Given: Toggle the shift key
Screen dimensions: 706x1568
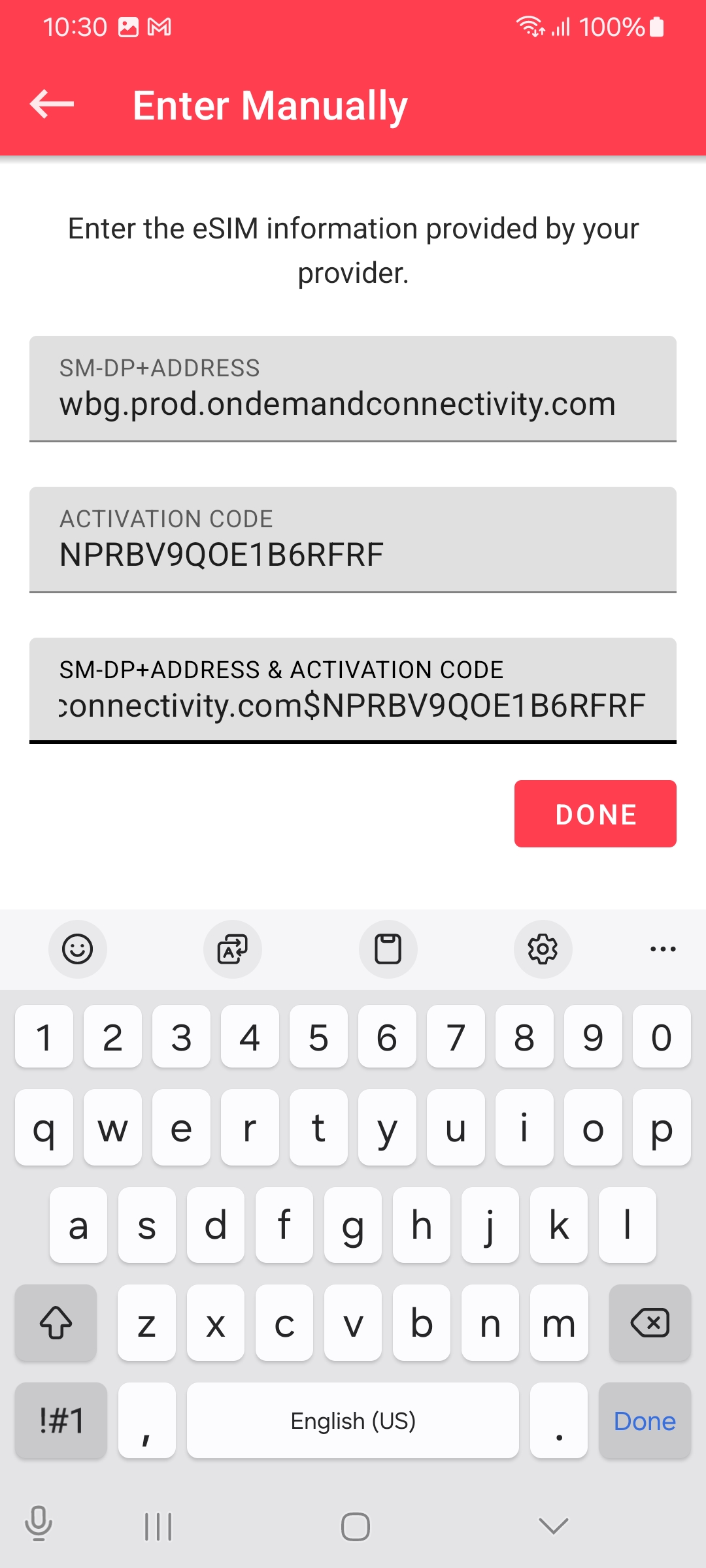Looking at the screenshot, I should click(56, 1324).
